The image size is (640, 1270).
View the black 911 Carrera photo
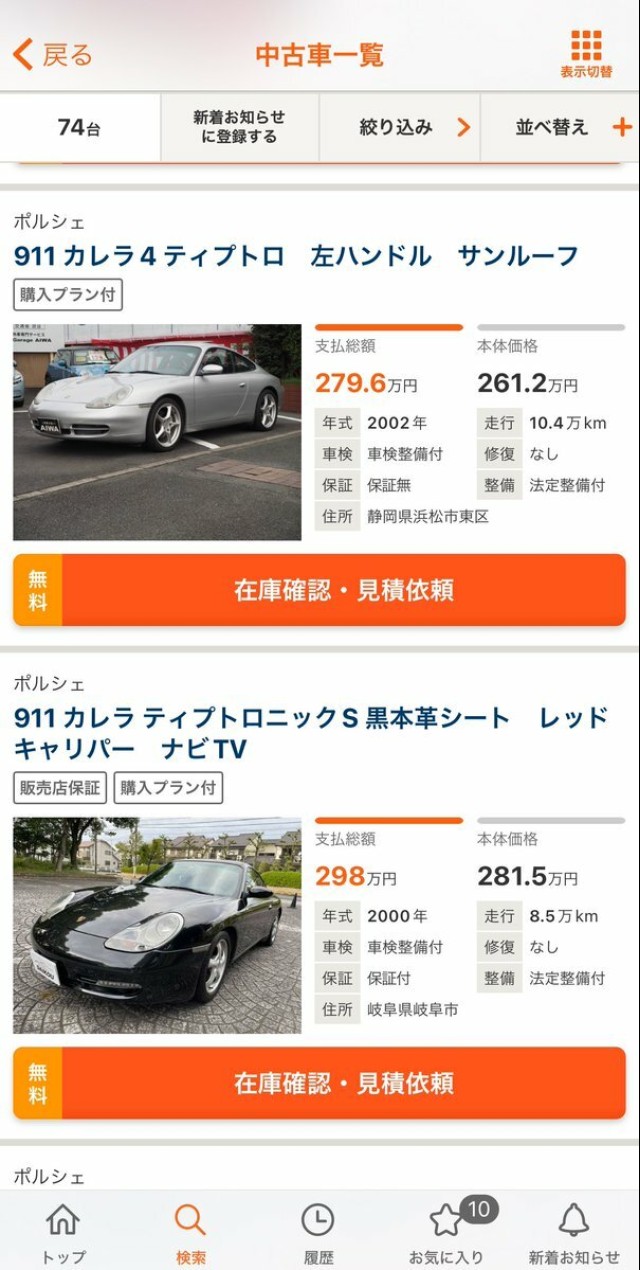(x=157, y=925)
